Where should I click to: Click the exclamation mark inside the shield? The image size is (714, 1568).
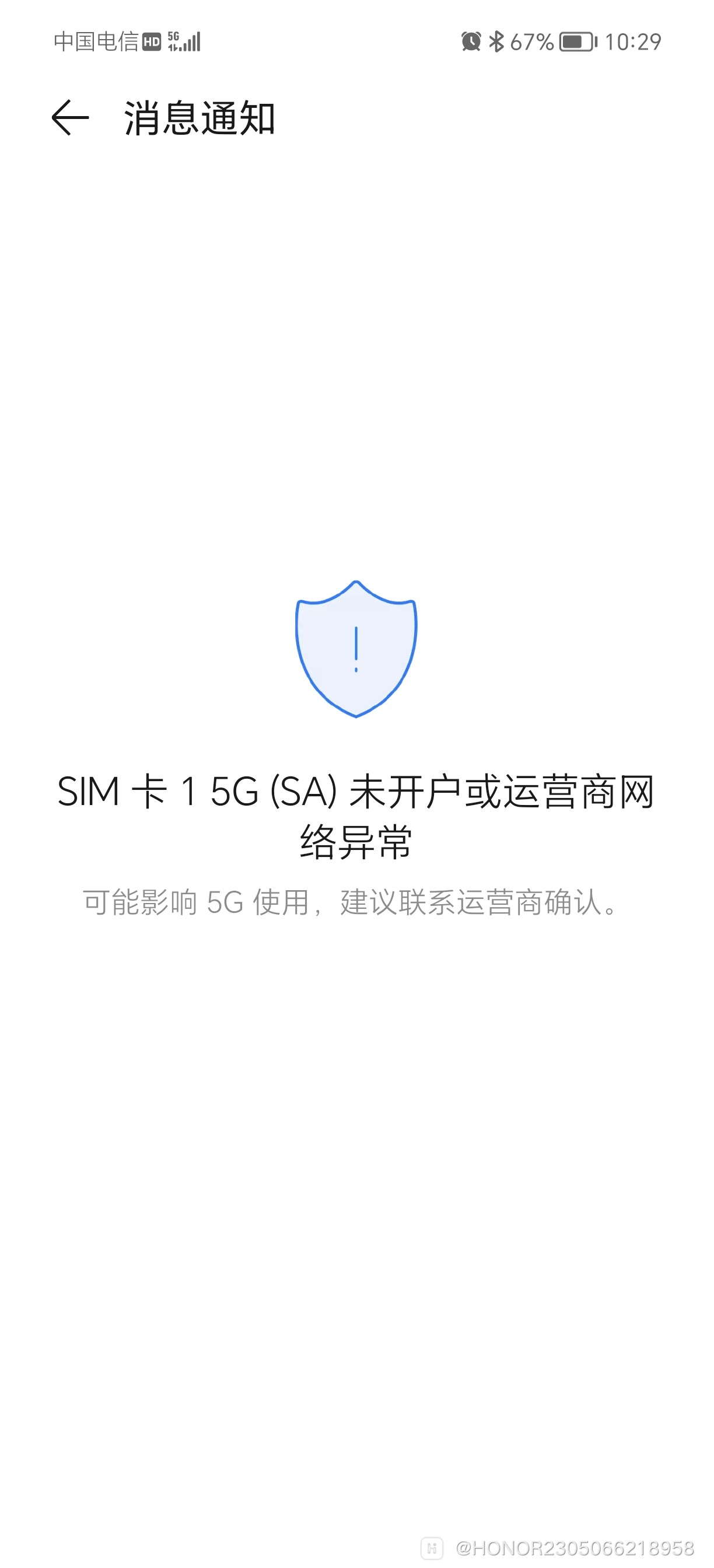point(355,645)
